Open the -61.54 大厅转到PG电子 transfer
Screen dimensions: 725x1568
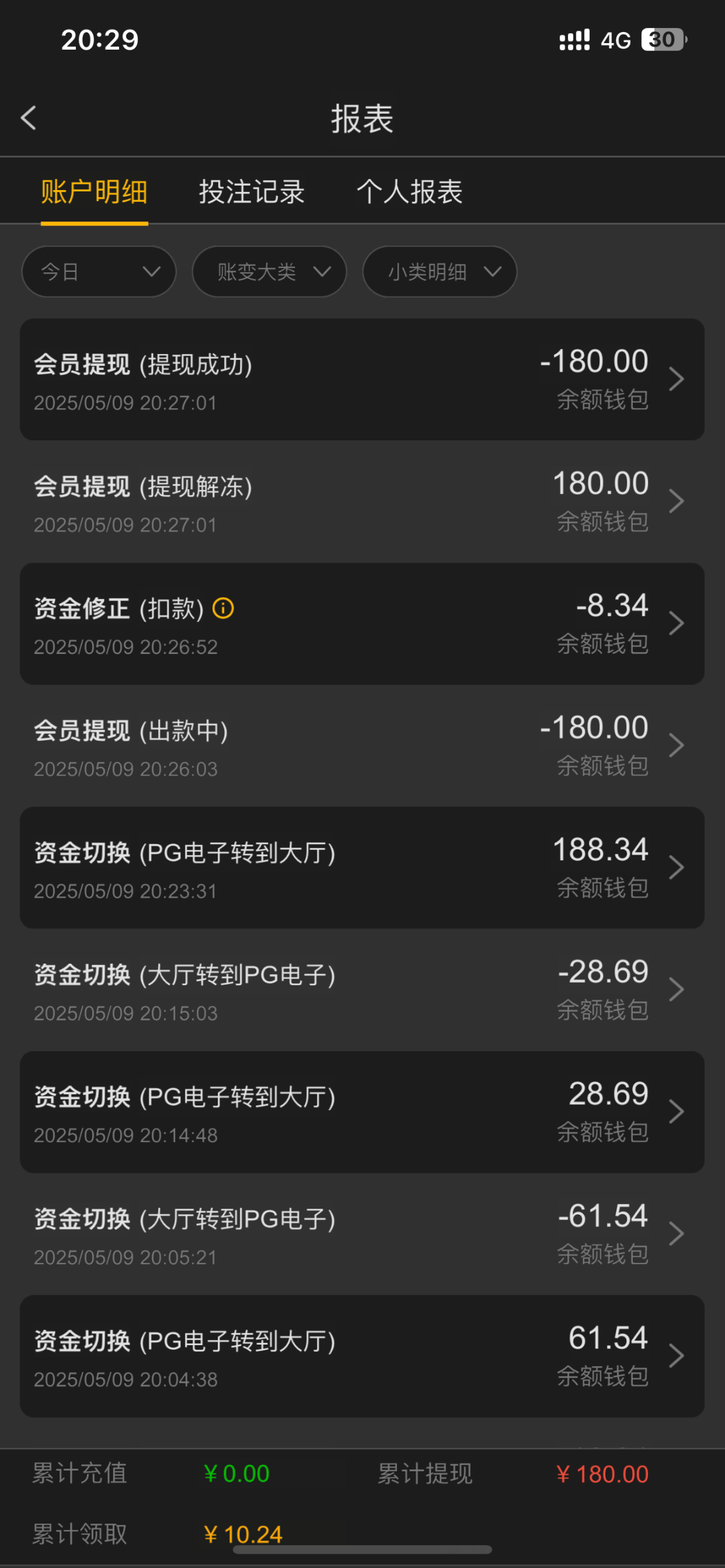coord(362,1234)
